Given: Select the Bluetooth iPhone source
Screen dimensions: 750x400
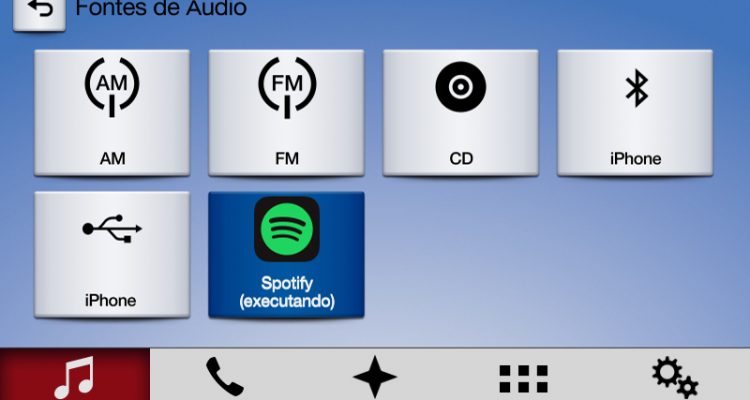Looking at the screenshot, I should click(x=635, y=112).
